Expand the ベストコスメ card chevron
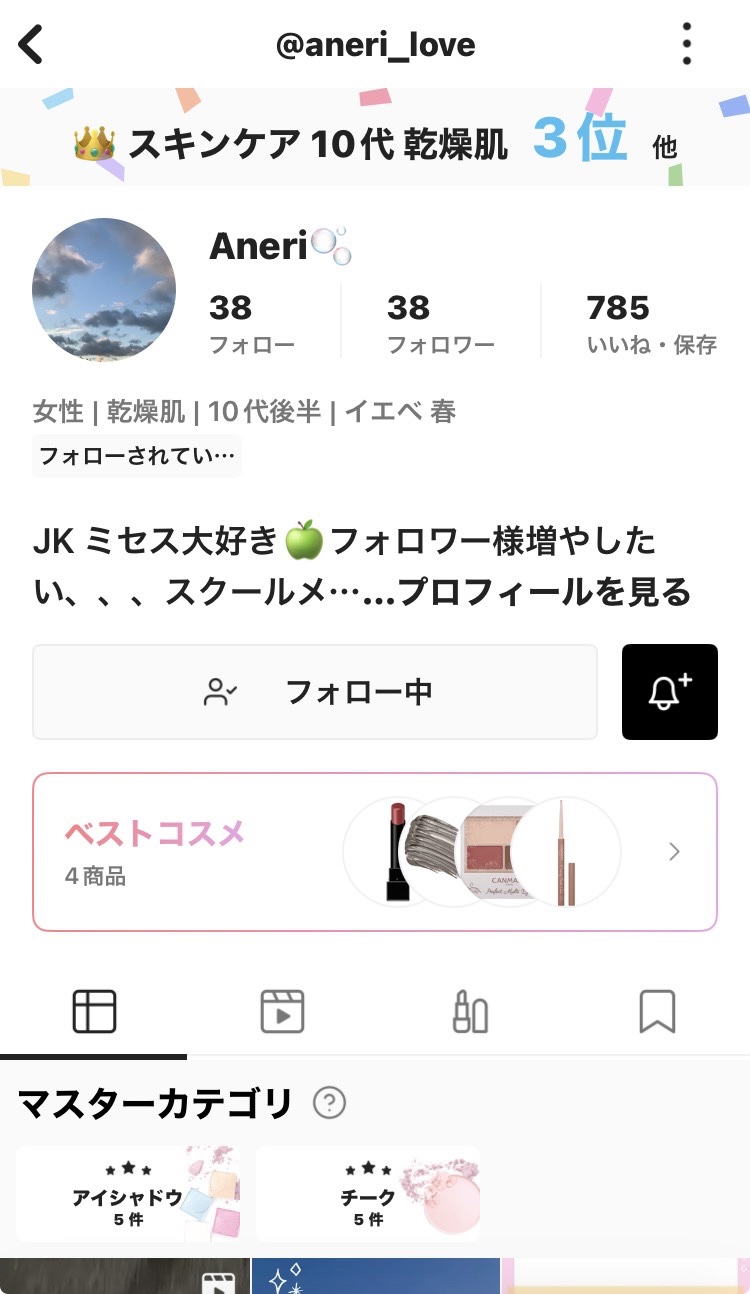The width and height of the screenshot is (750, 1294). [x=674, y=851]
